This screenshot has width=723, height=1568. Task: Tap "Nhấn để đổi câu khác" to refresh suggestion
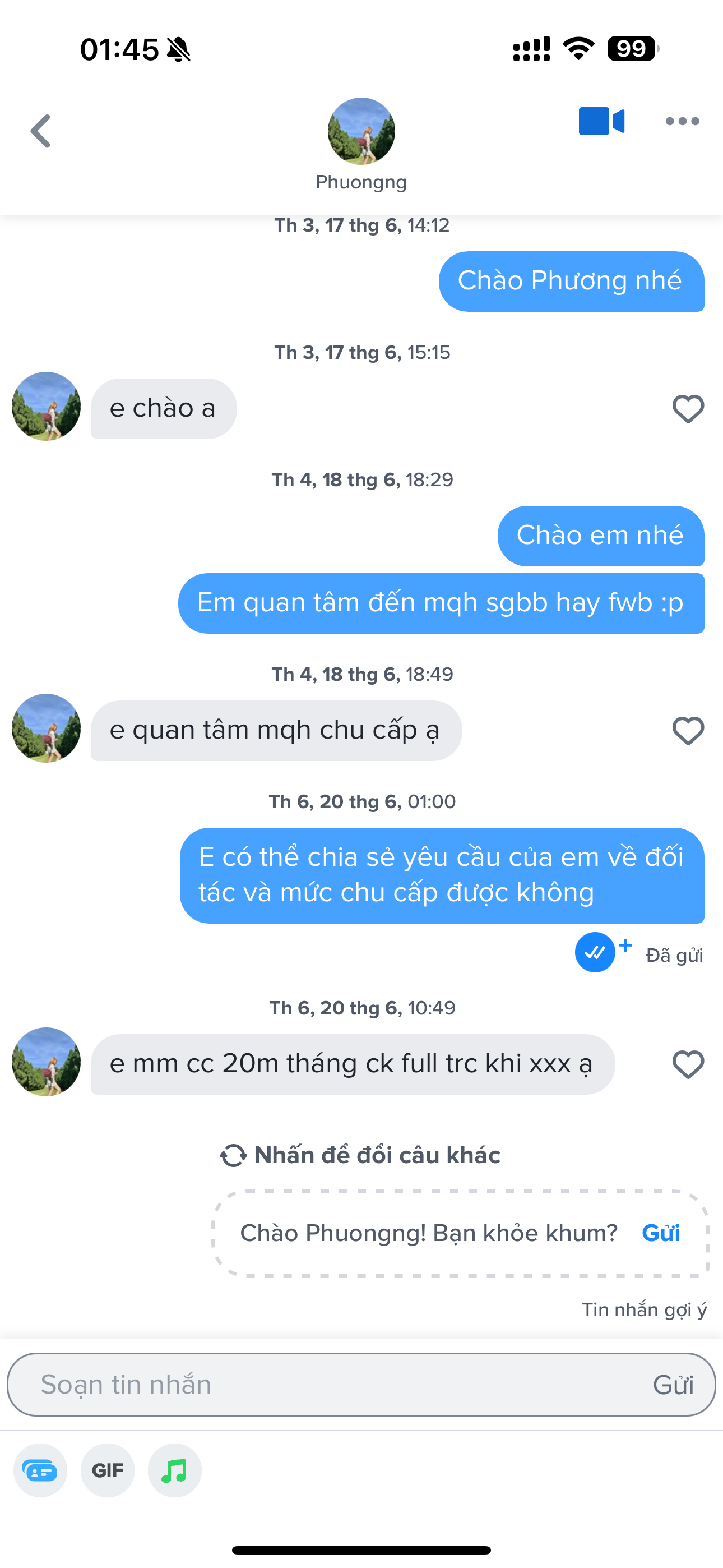[x=361, y=1155]
